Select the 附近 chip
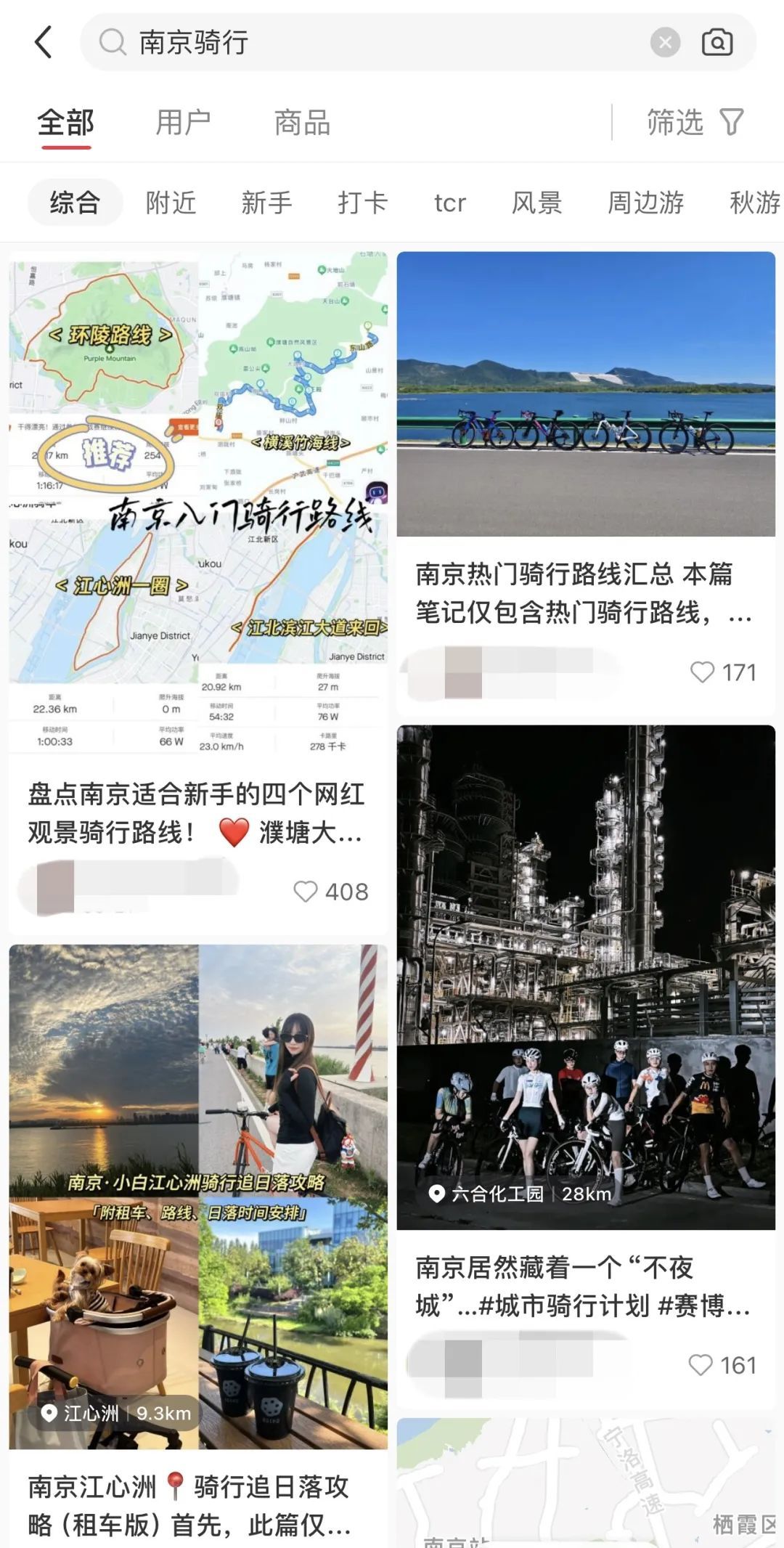Screen dimensions: 784x1548 click(x=171, y=203)
